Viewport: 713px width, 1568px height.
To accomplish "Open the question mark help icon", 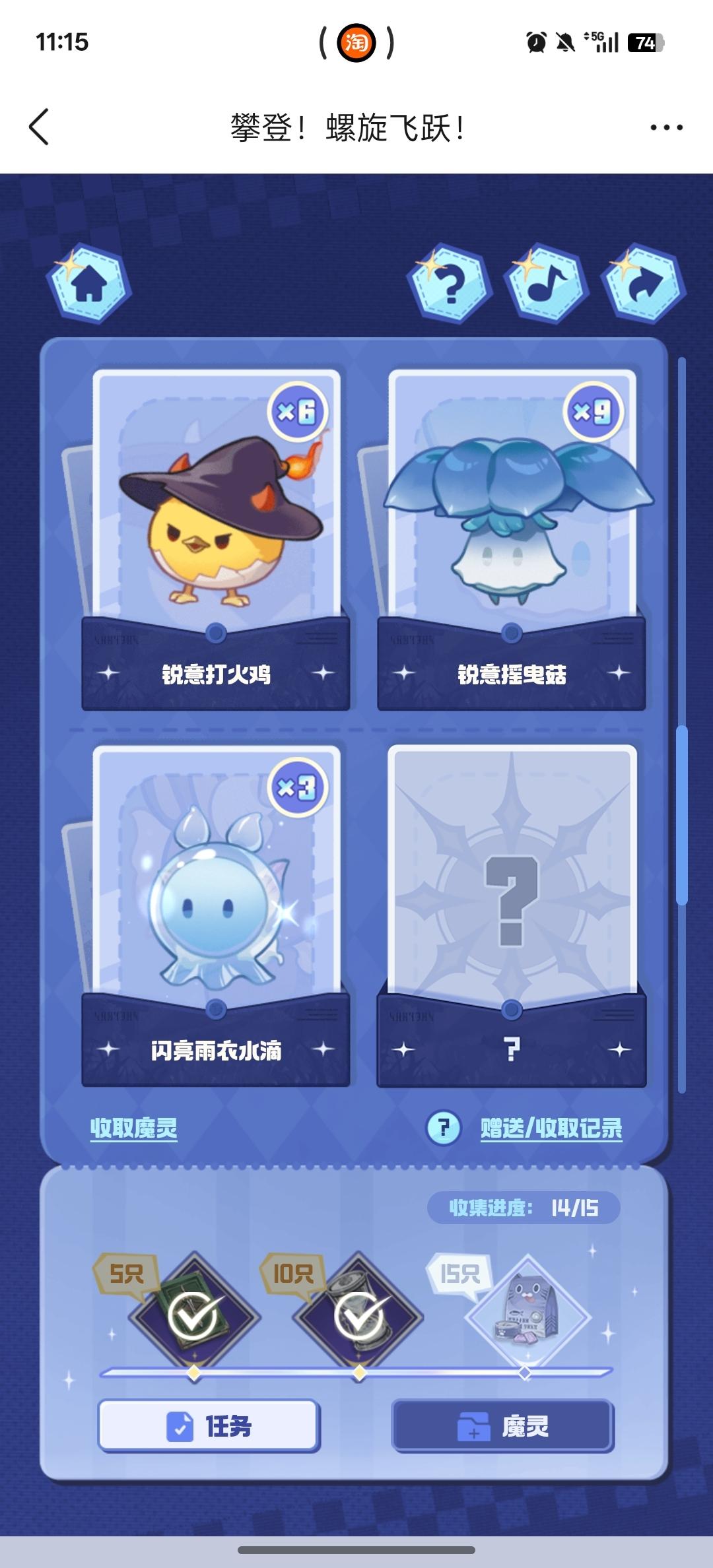I will (450, 284).
